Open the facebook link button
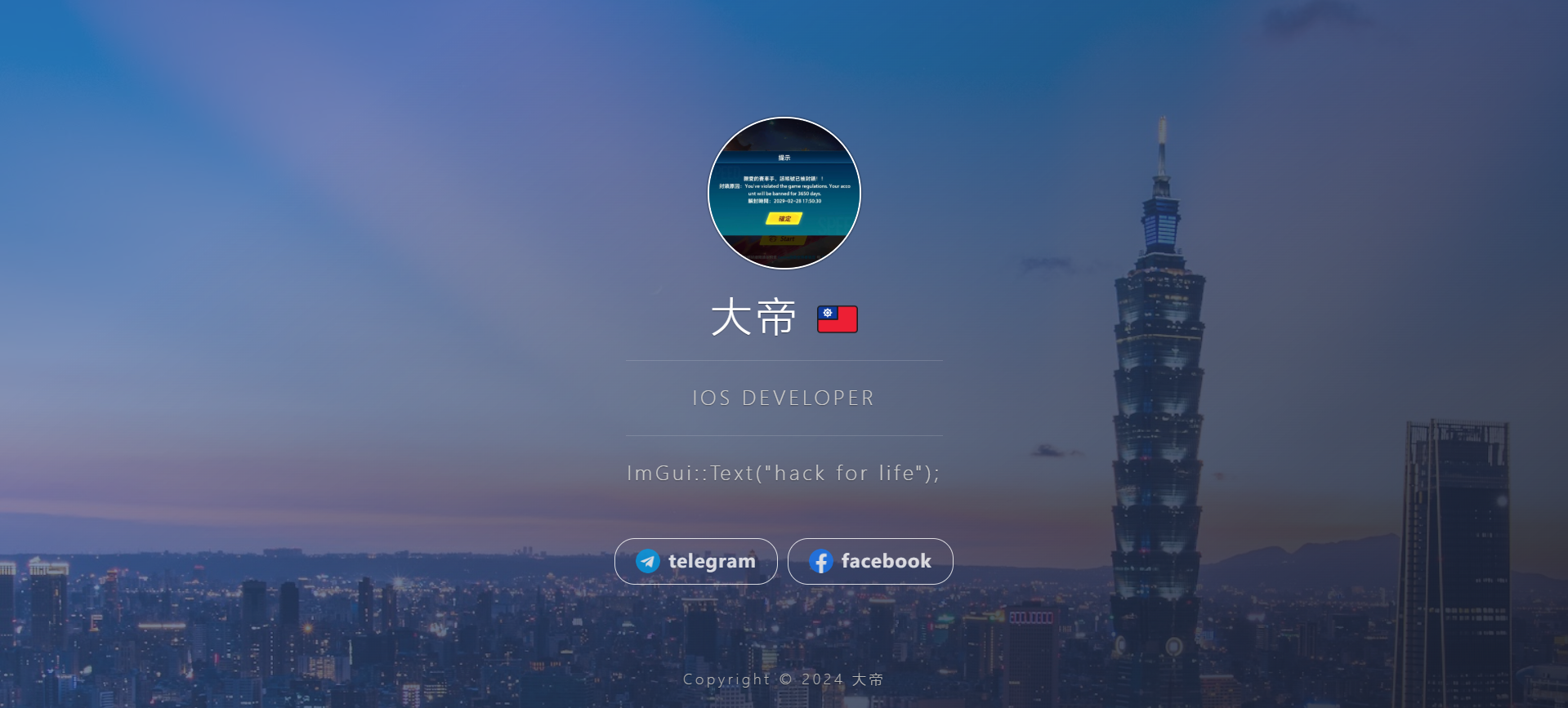The height and width of the screenshot is (708, 1568). click(870, 561)
